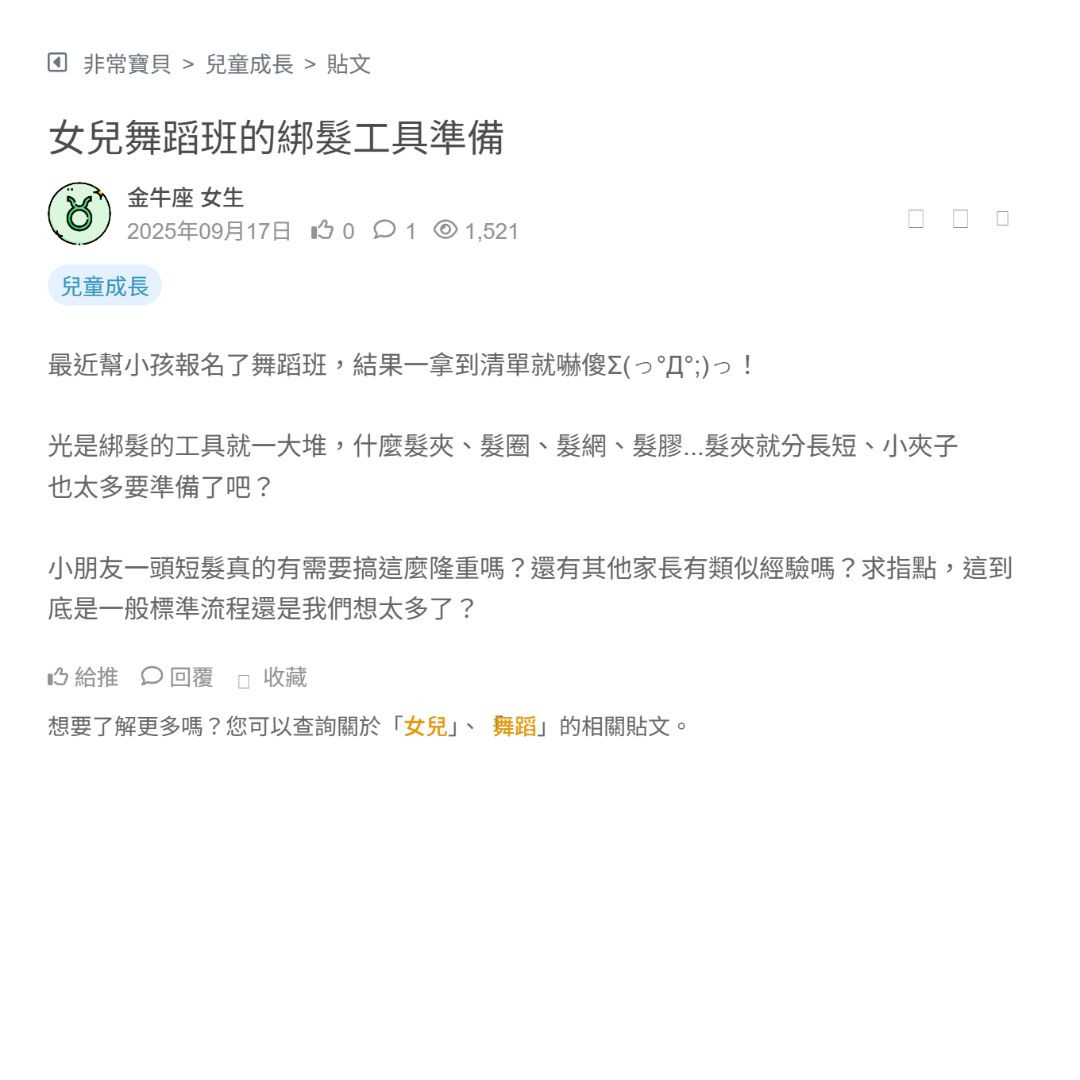Screen dimensions: 1080x1080
Task: Give this post a 給推
Action: (x=83, y=677)
